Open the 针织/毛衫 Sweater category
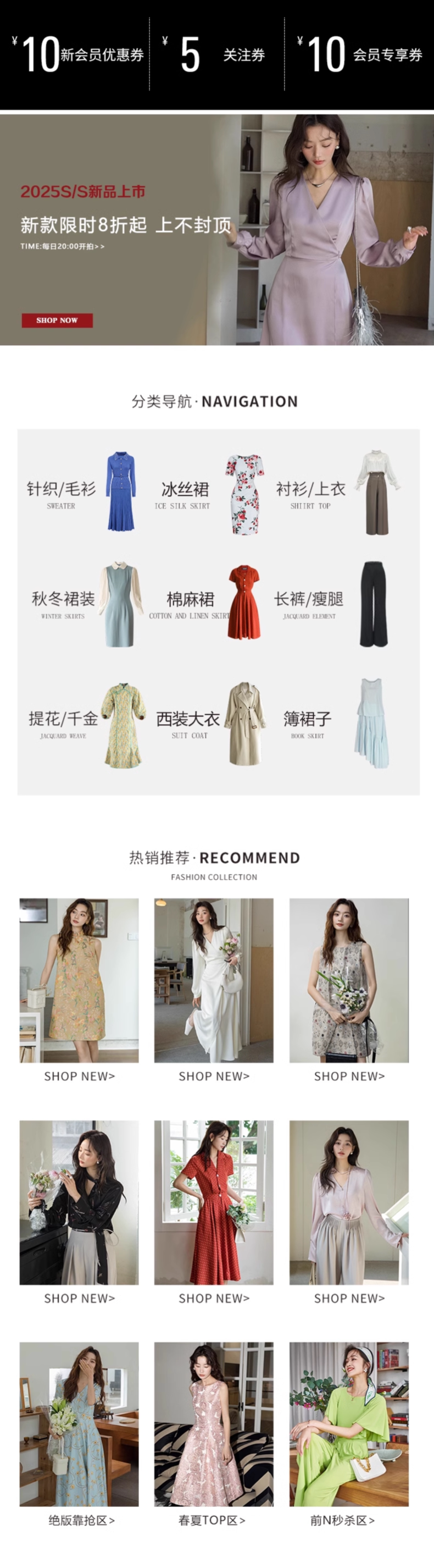434x1568 pixels. (x=82, y=492)
